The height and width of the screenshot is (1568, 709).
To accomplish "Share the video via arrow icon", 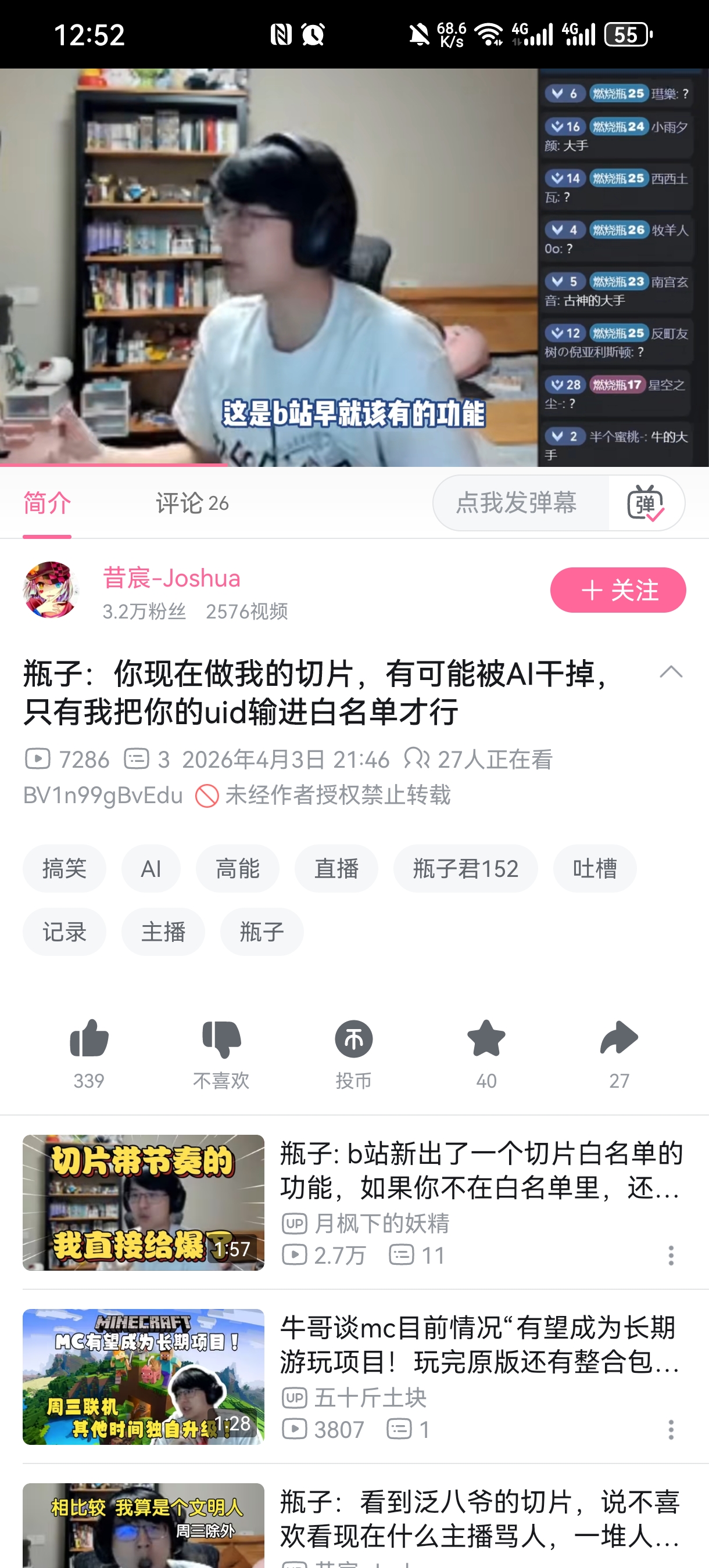I will click(619, 1053).
